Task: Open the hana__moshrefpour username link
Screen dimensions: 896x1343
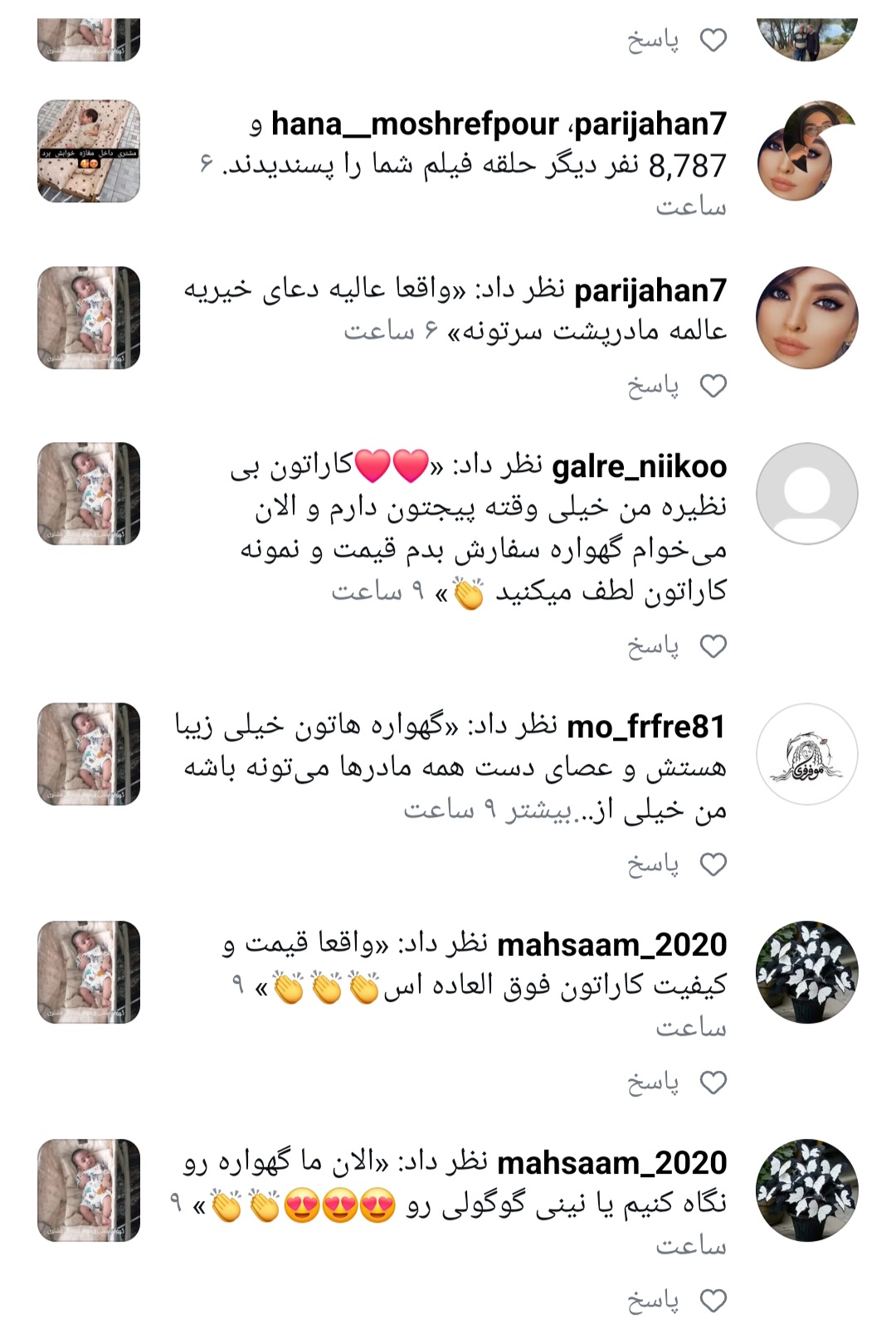Action: [415, 124]
